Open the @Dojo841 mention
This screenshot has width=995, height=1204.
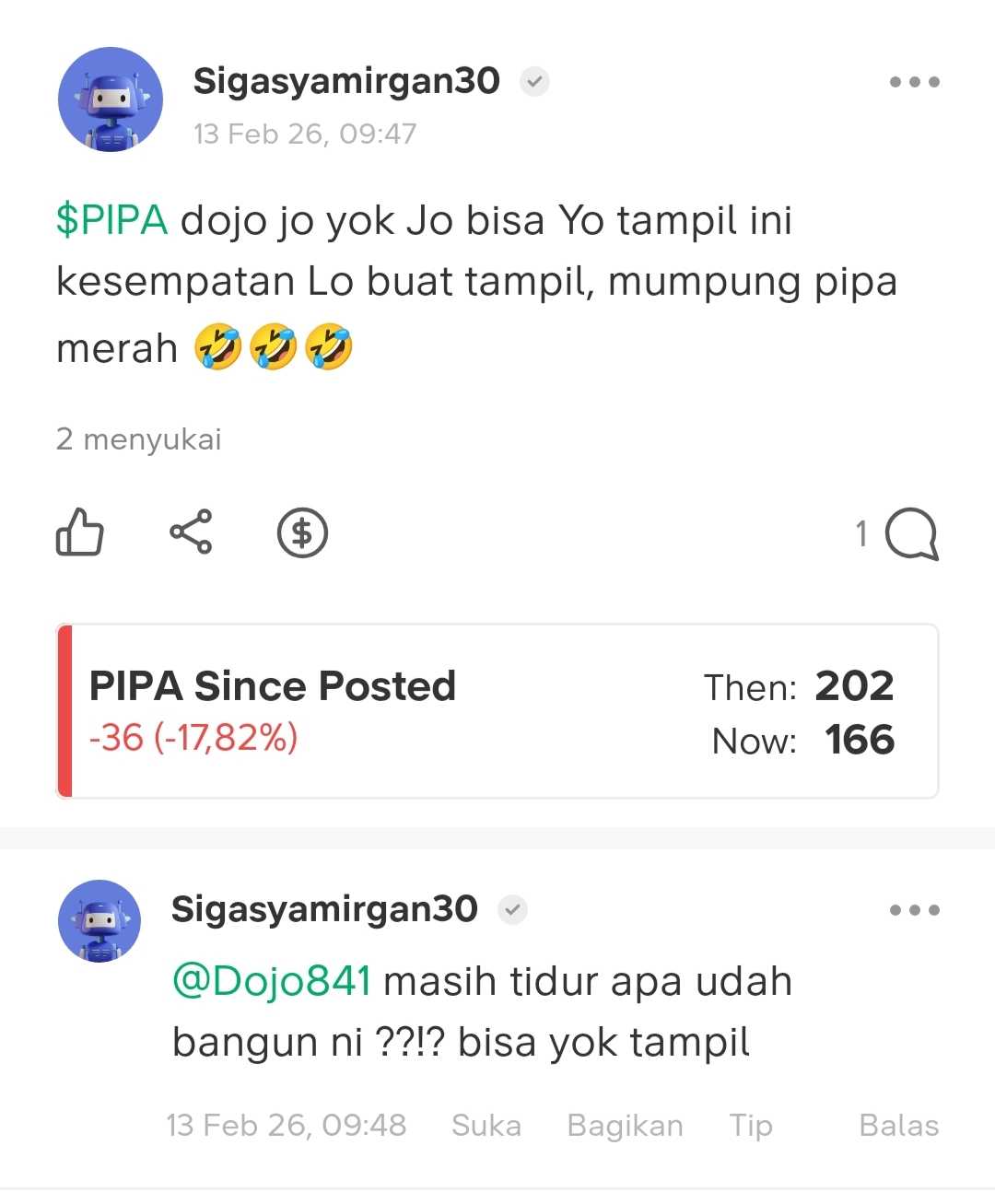[x=272, y=981]
